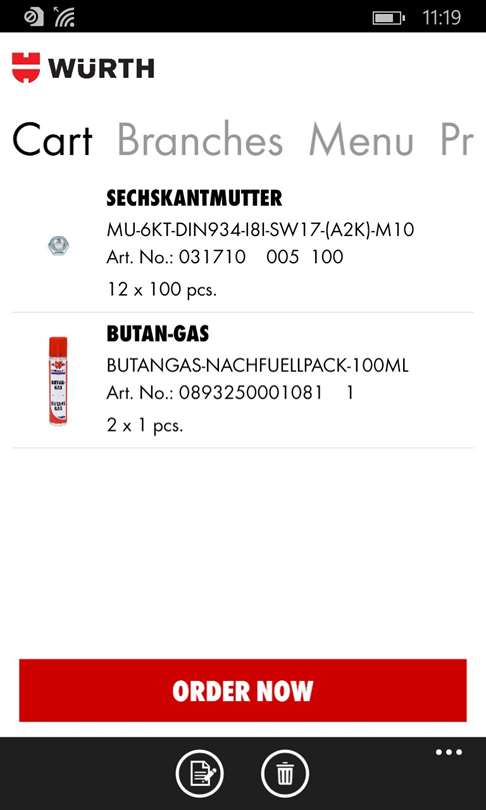The width and height of the screenshot is (486, 810).
Task: Expand the app bar overflow dots
Action: 448,752
